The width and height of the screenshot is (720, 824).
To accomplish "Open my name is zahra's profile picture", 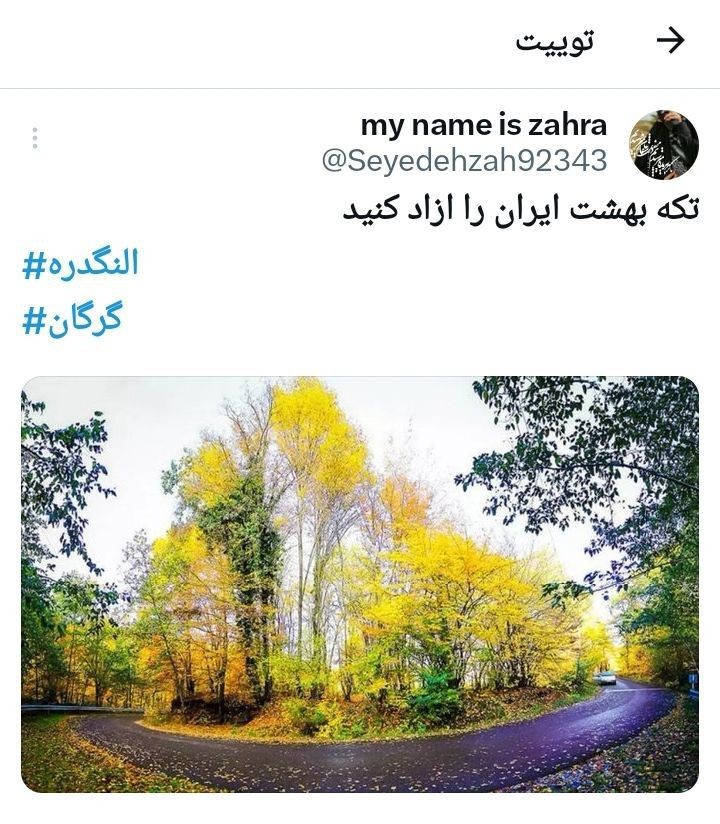I will [663, 145].
